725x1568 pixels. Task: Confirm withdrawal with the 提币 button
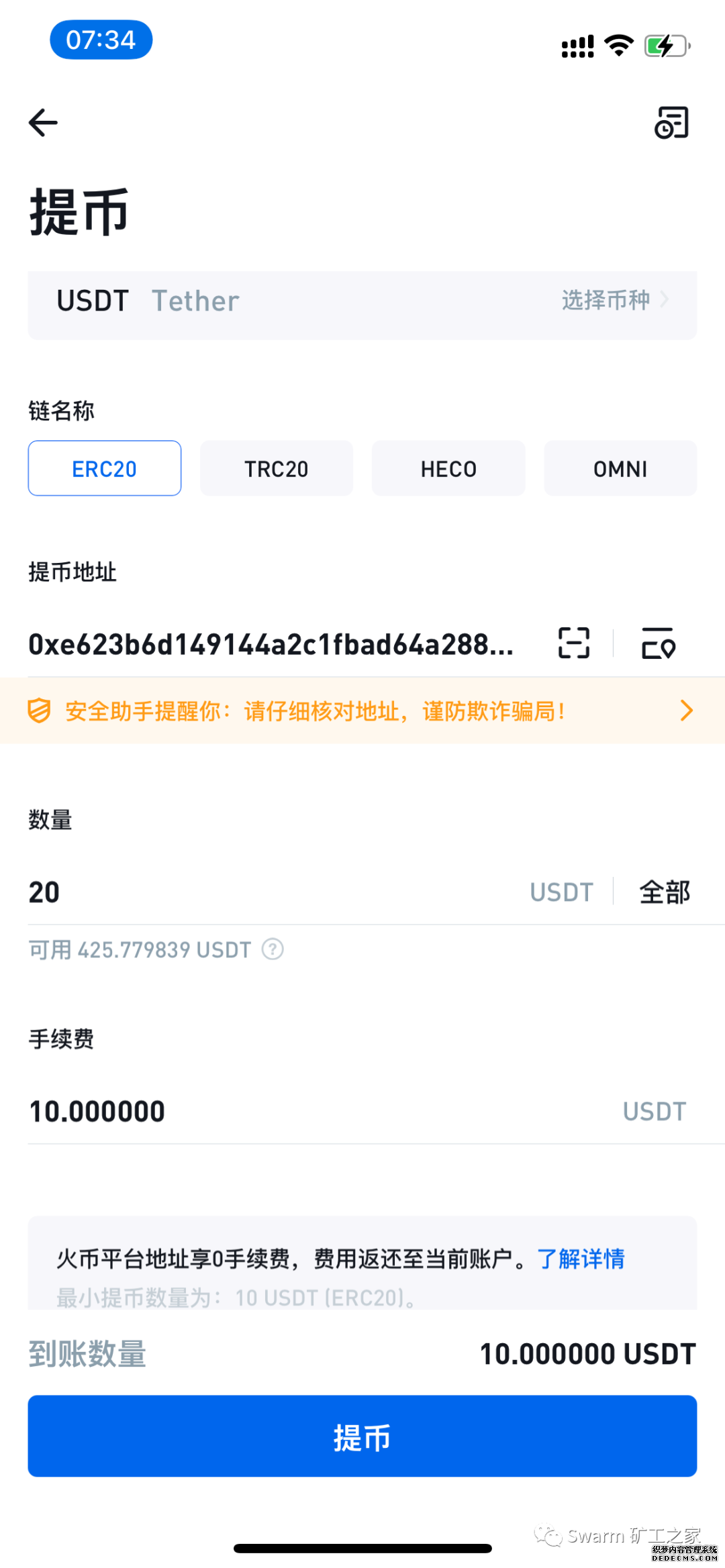tap(362, 1436)
